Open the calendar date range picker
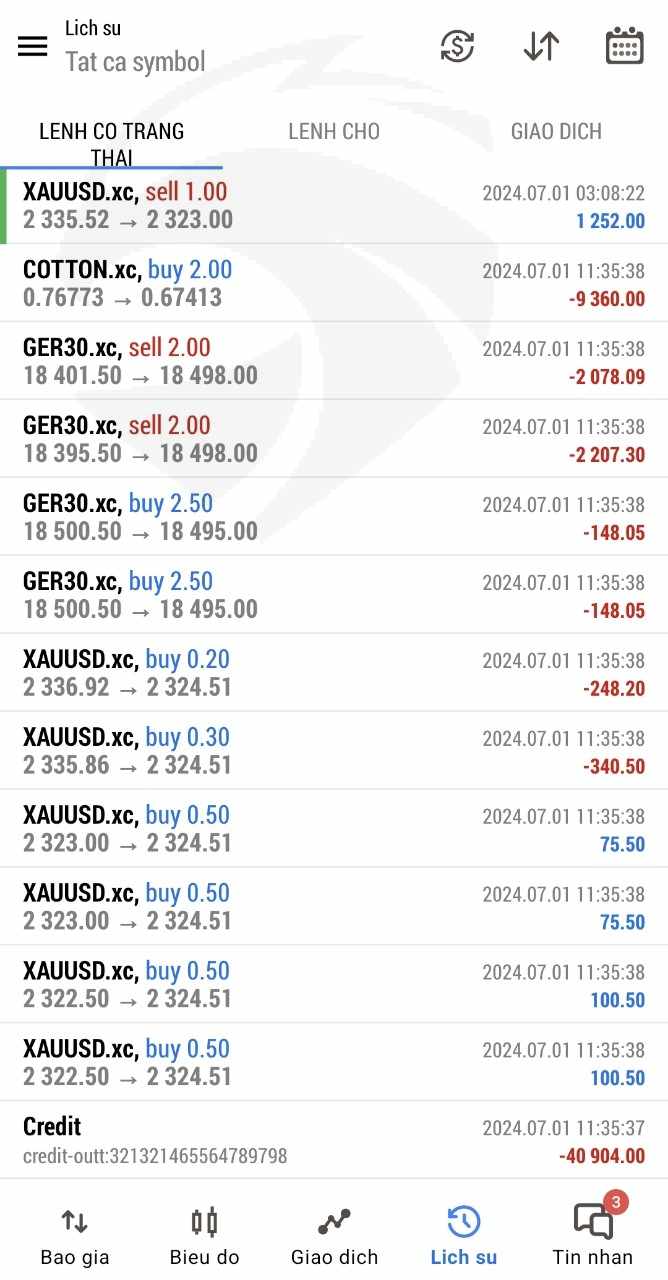This screenshot has height=1280, width=668. 625,46
